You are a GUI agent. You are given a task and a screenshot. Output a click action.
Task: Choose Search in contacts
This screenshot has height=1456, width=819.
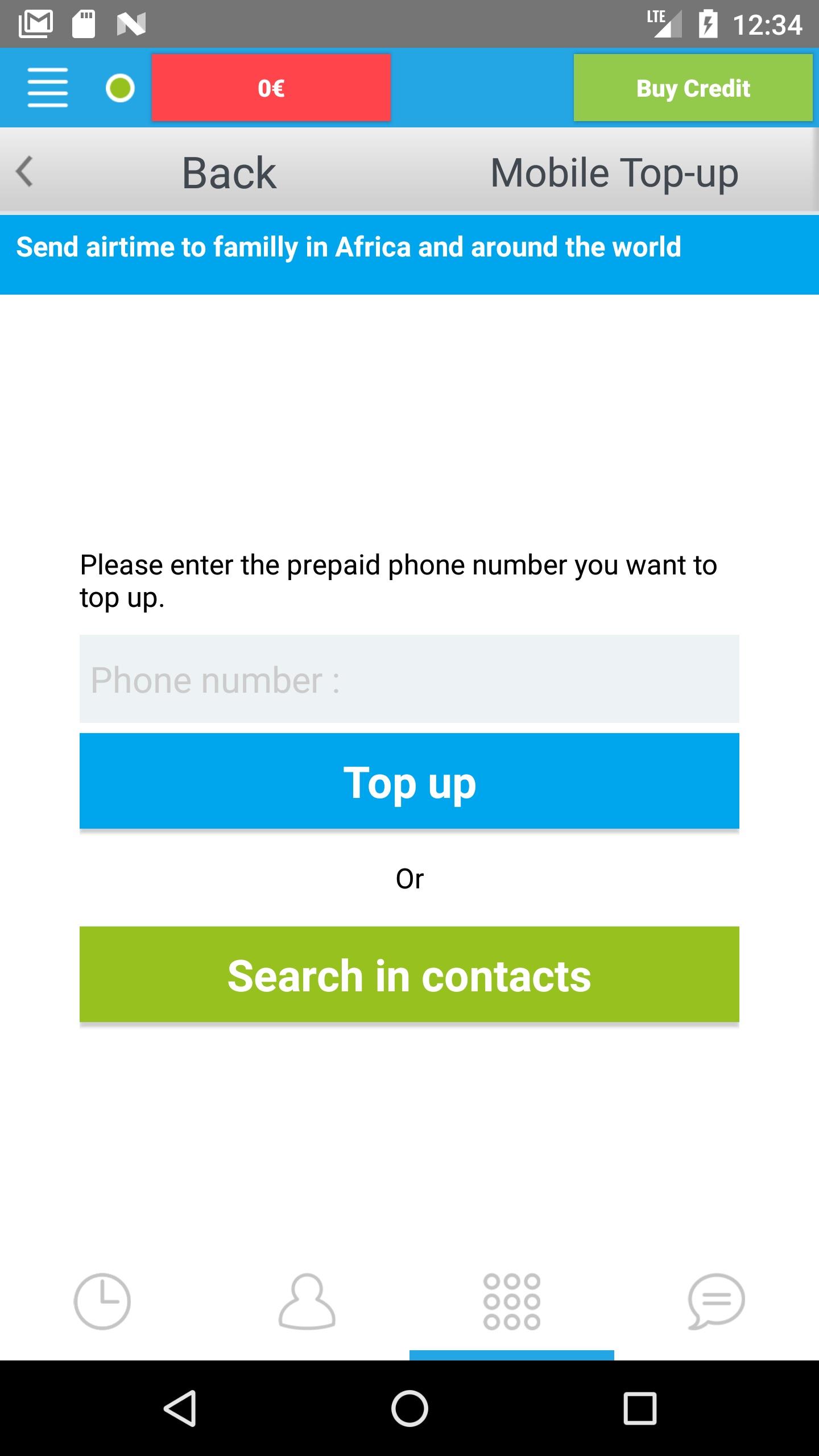[x=409, y=974]
